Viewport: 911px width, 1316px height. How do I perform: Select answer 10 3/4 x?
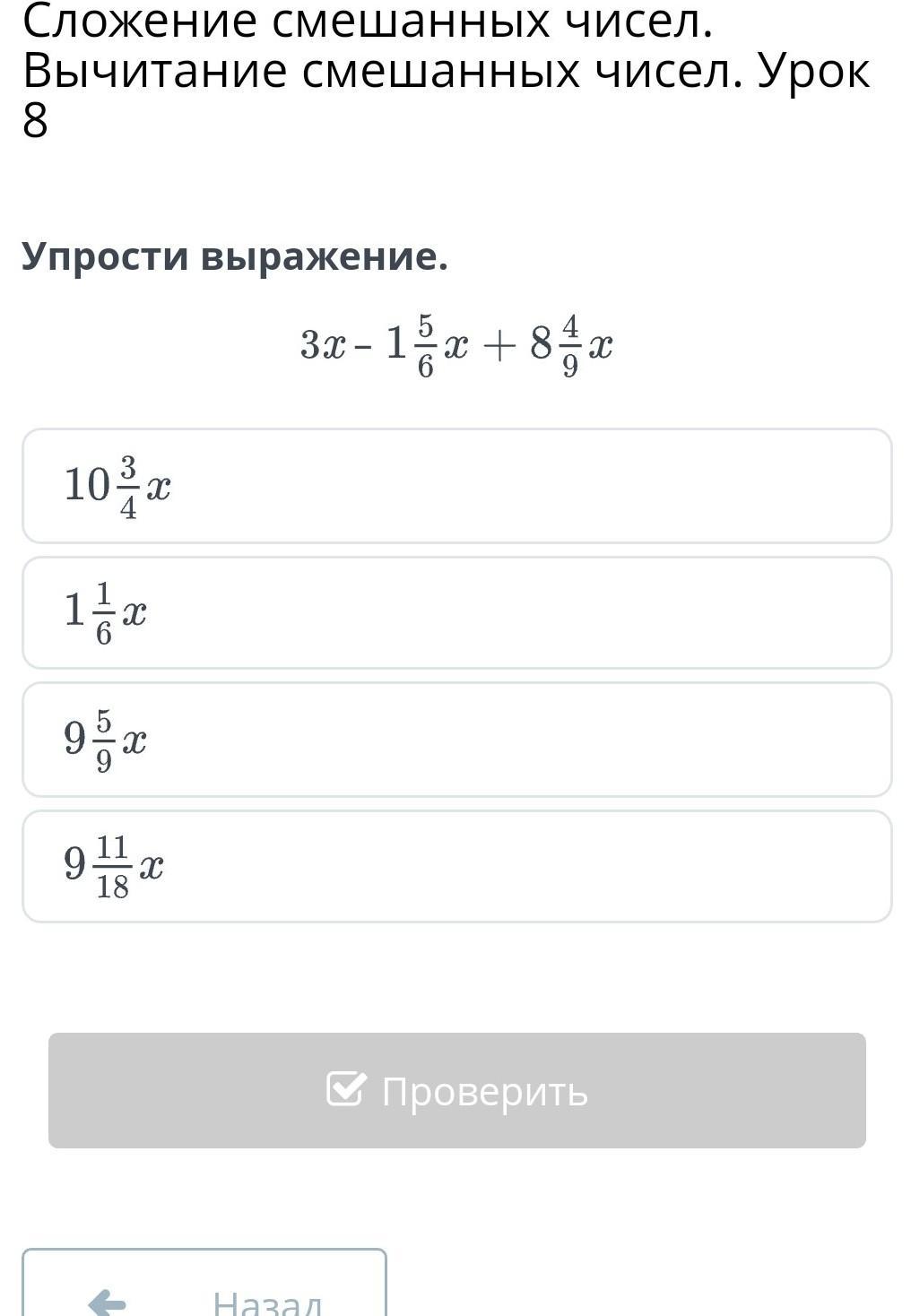tap(455, 486)
